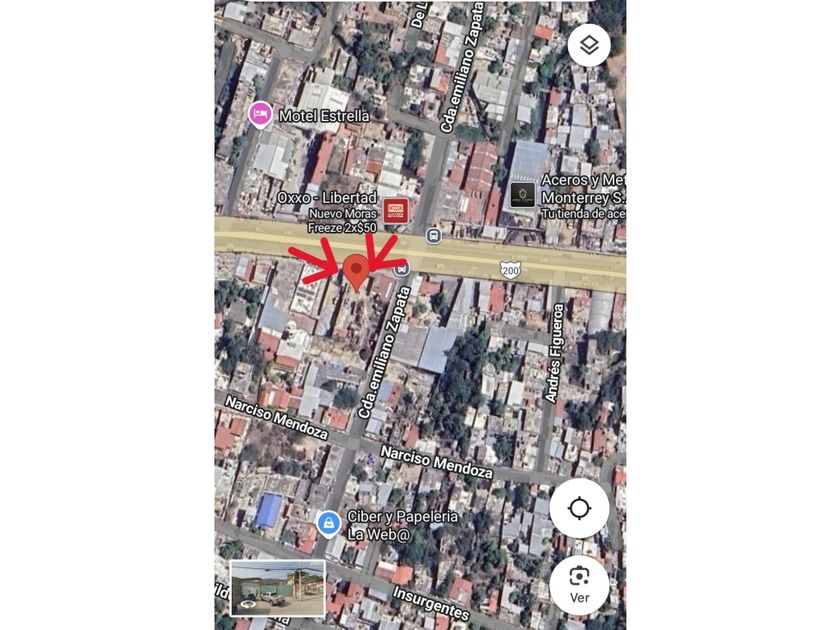Tap the red dropped pin
Screen dimensions: 840x630
(x=355, y=271)
